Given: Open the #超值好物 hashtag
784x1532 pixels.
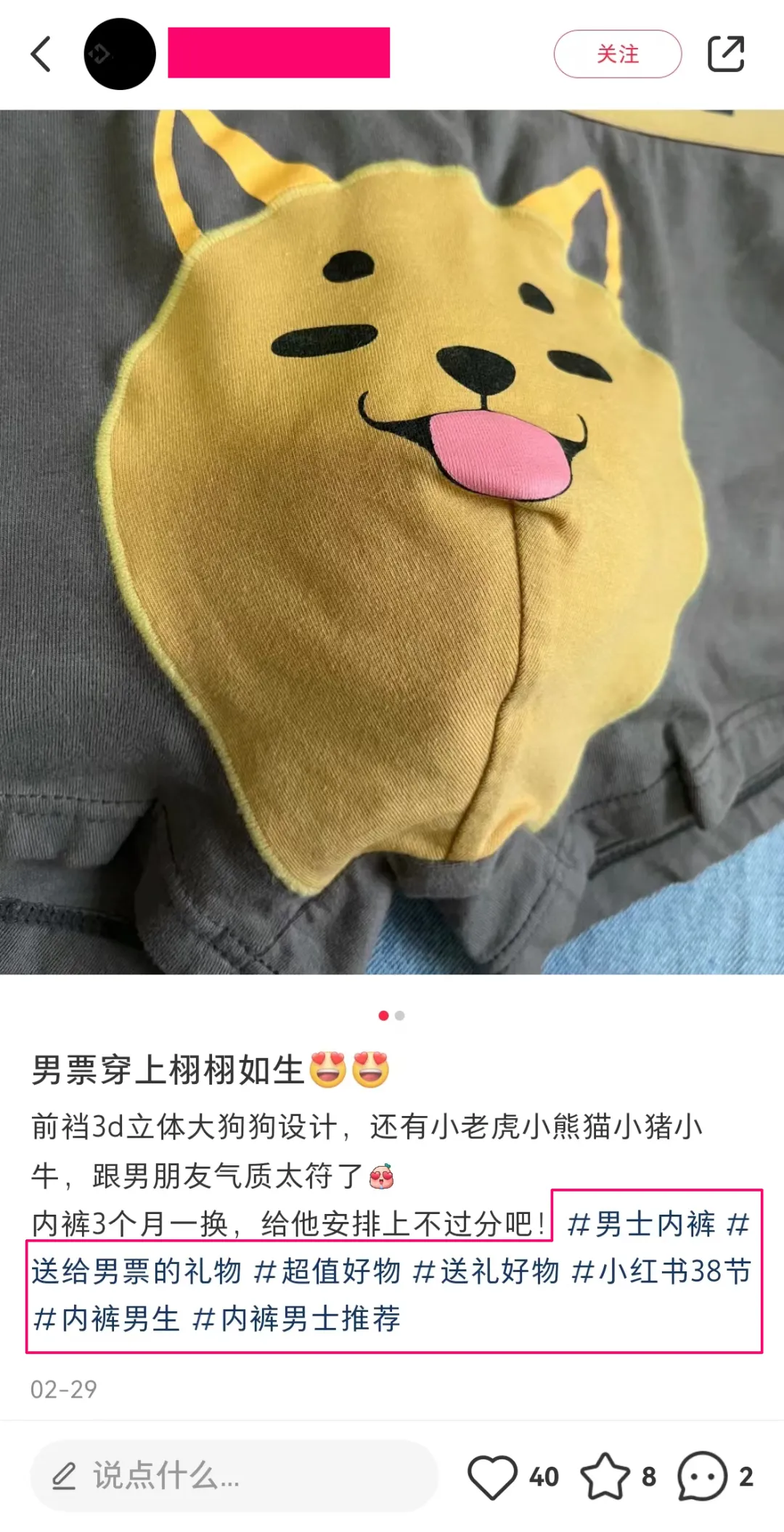Looking at the screenshot, I should pos(327,1271).
